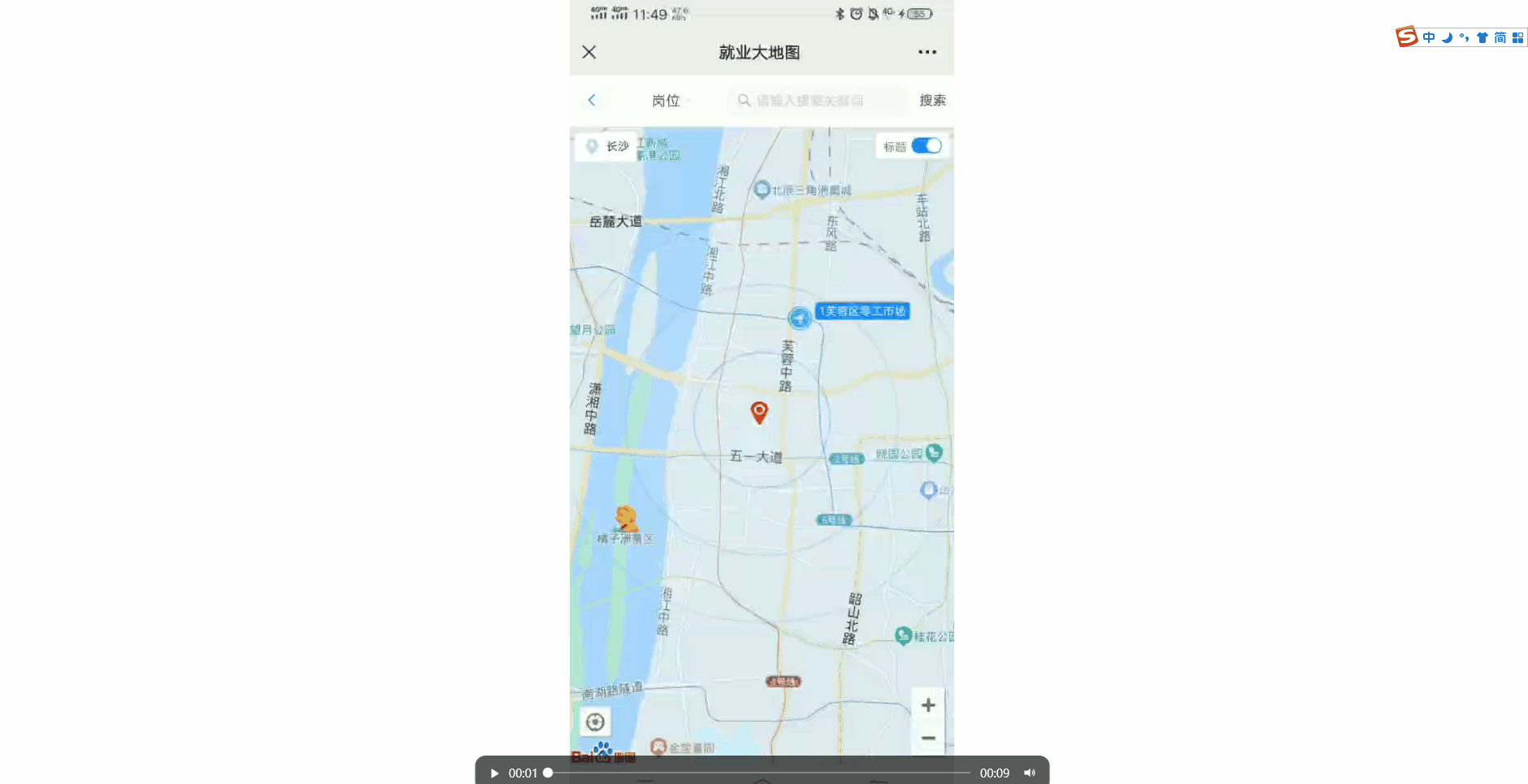Toggle the 标题 label switch off
This screenshot has height=784, width=1528.
click(x=926, y=146)
